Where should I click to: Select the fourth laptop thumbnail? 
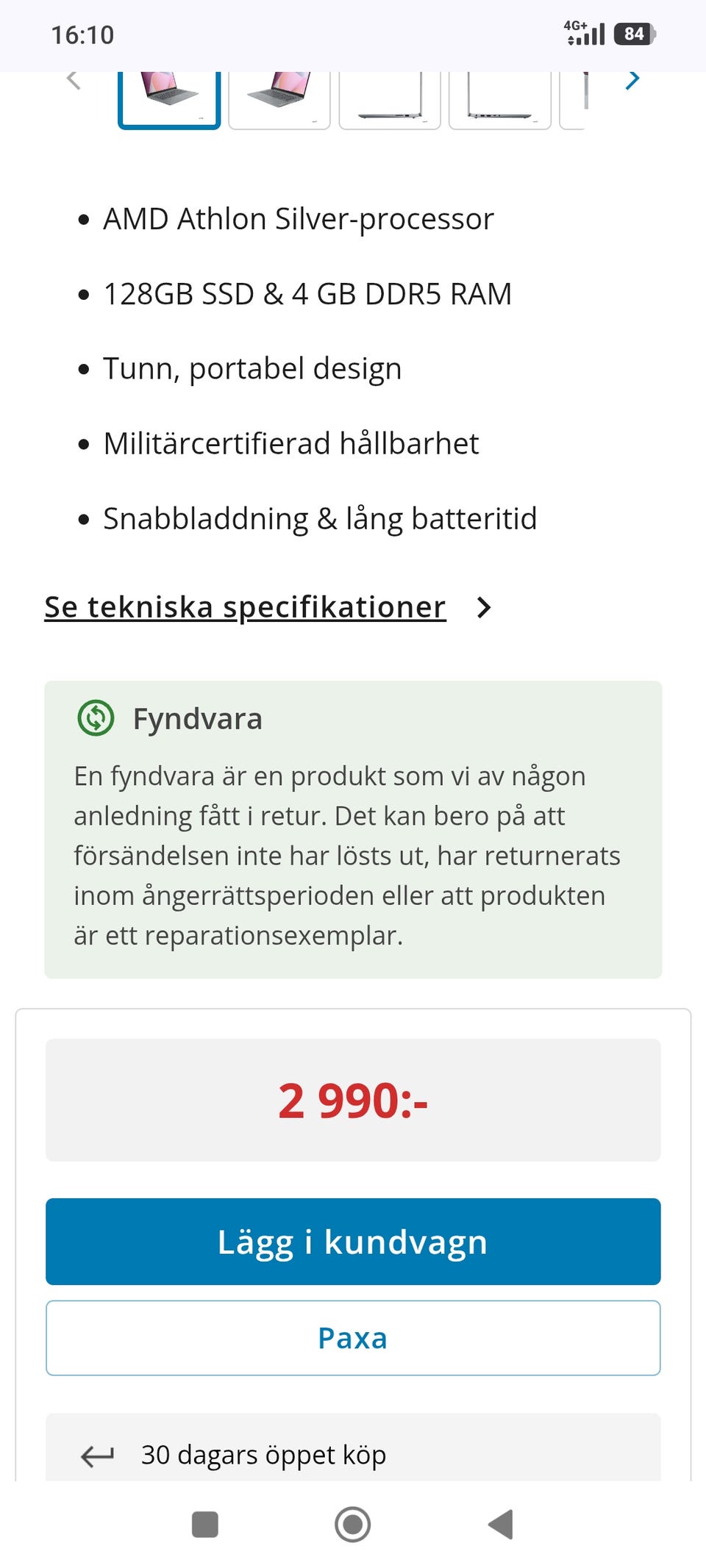[500, 100]
